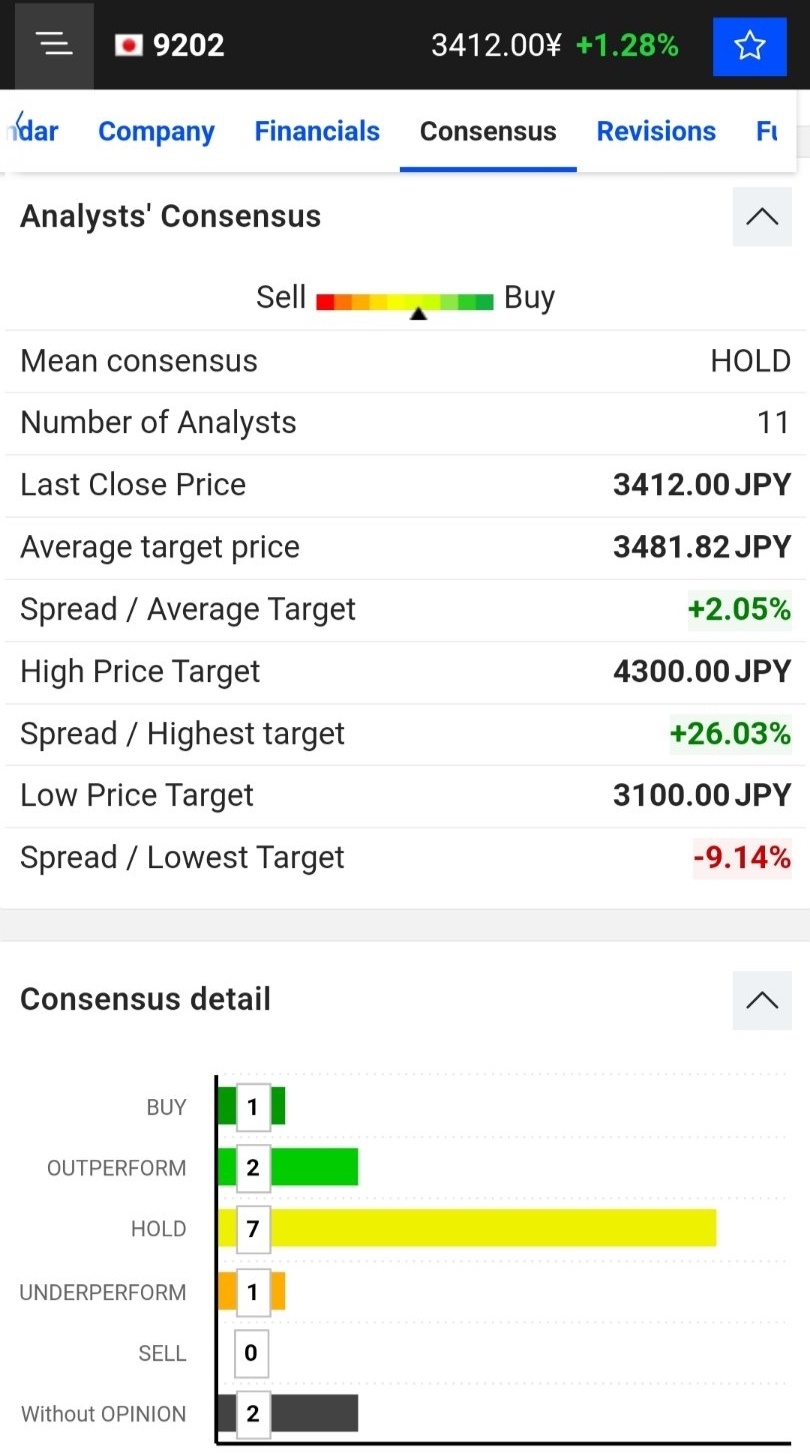The height and width of the screenshot is (1455, 810).
Task: Collapse the Analysts' Consensus section
Action: [762, 216]
